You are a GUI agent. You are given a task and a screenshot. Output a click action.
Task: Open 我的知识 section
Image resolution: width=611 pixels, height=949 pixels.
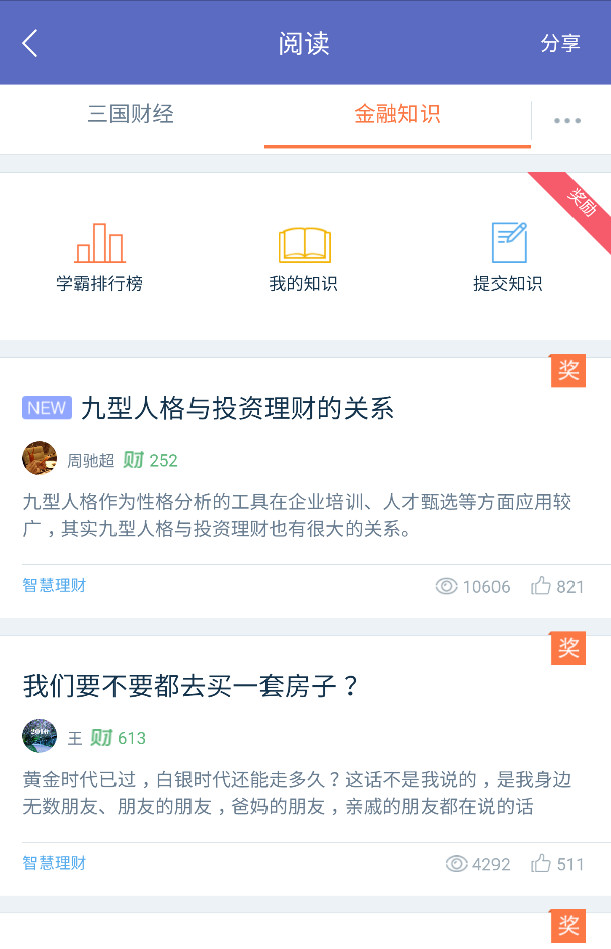[x=304, y=257]
